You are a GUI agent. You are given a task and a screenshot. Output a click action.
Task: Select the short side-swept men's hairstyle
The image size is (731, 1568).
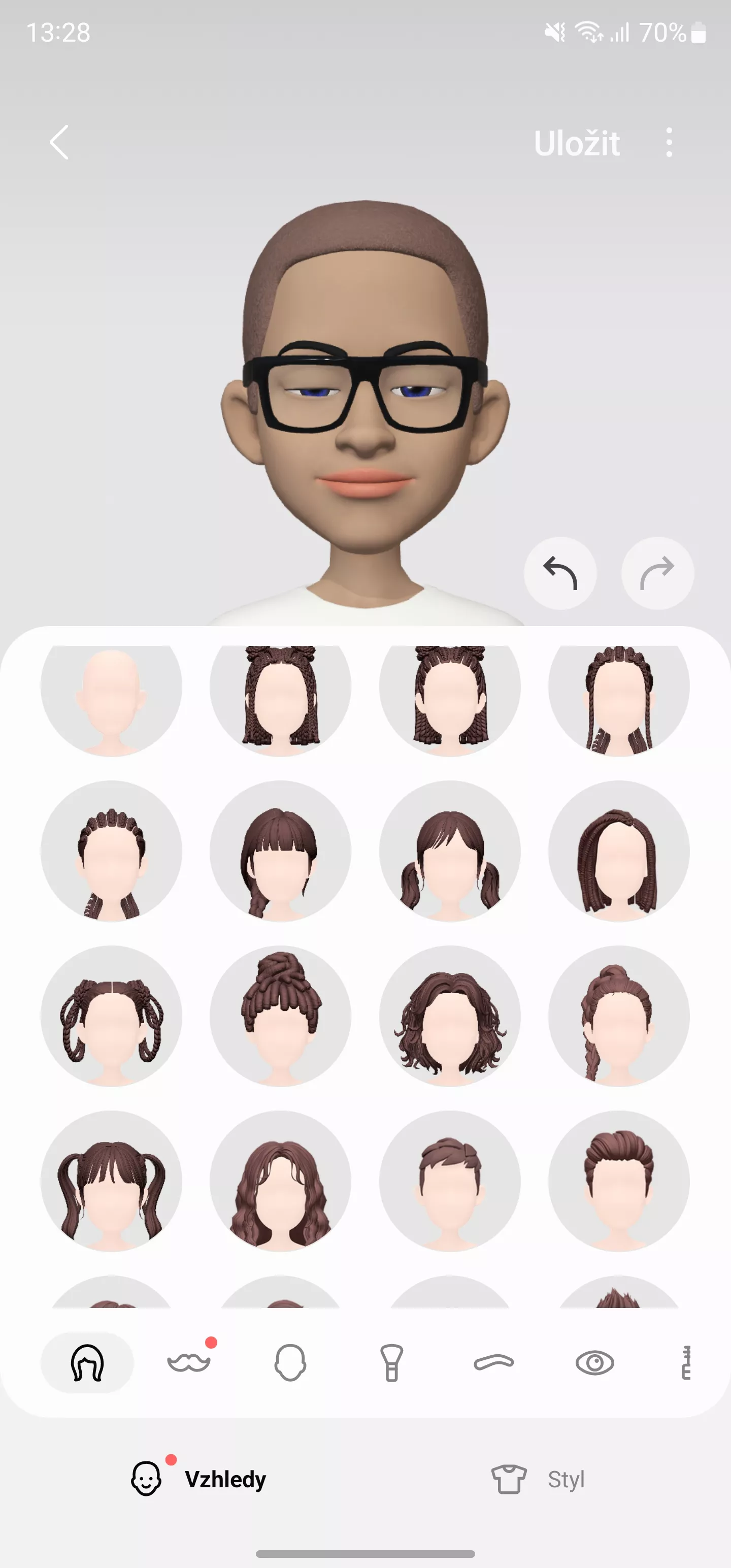click(450, 1181)
